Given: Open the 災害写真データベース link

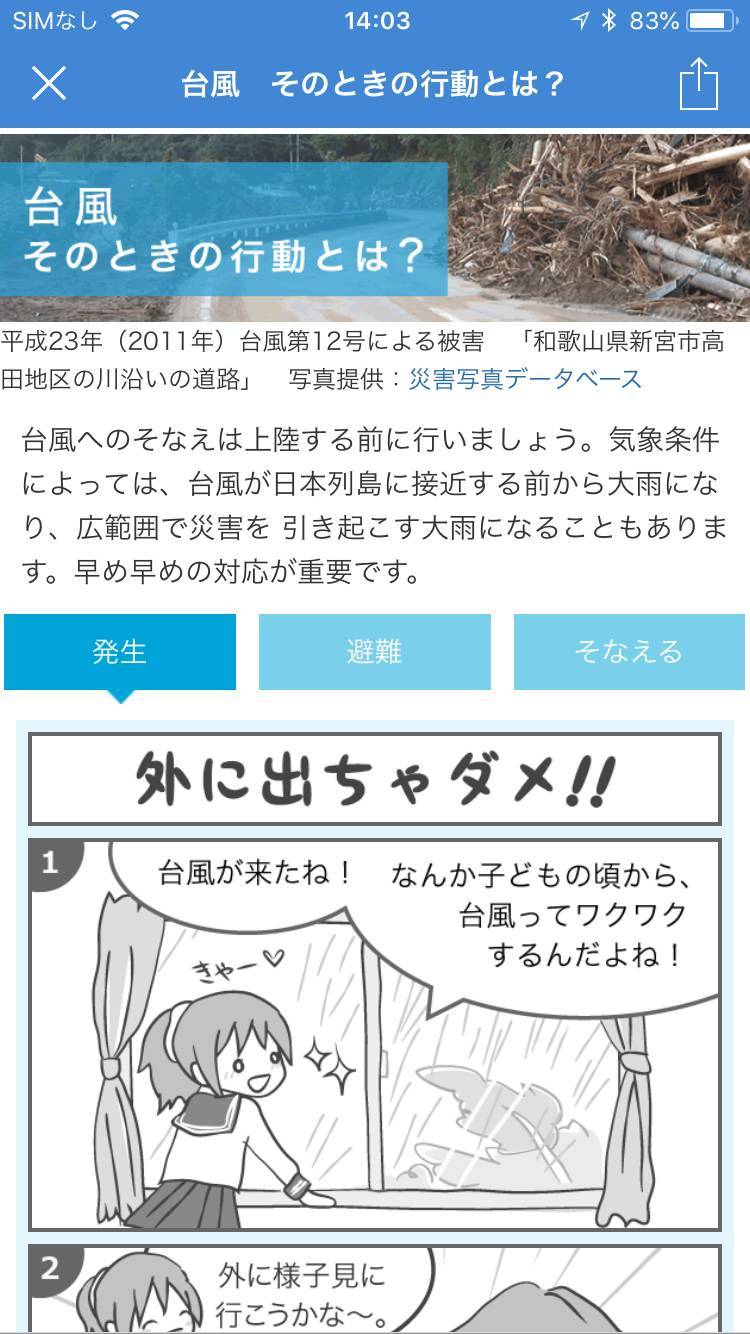Looking at the screenshot, I should click(x=525, y=379).
